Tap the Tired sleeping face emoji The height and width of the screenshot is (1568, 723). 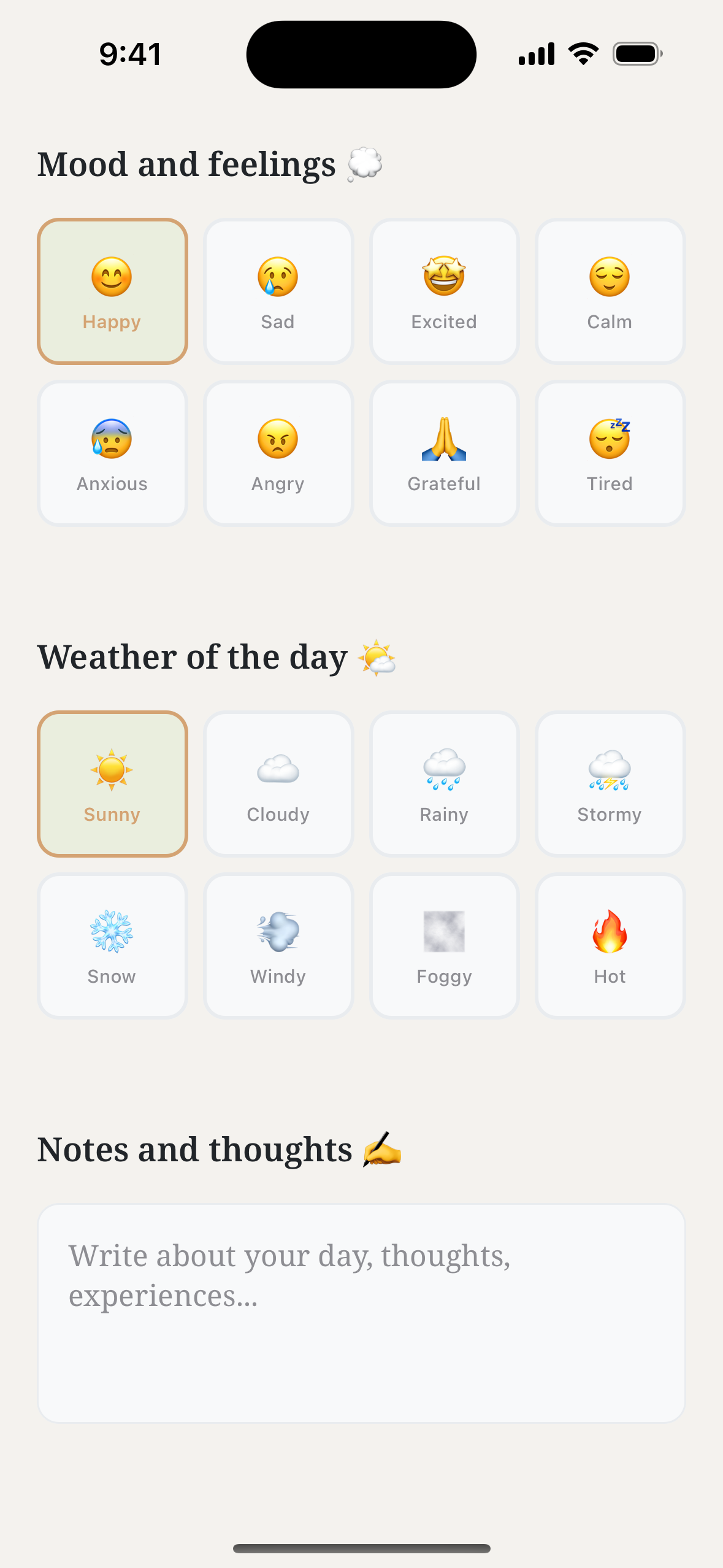[x=610, y=452]
